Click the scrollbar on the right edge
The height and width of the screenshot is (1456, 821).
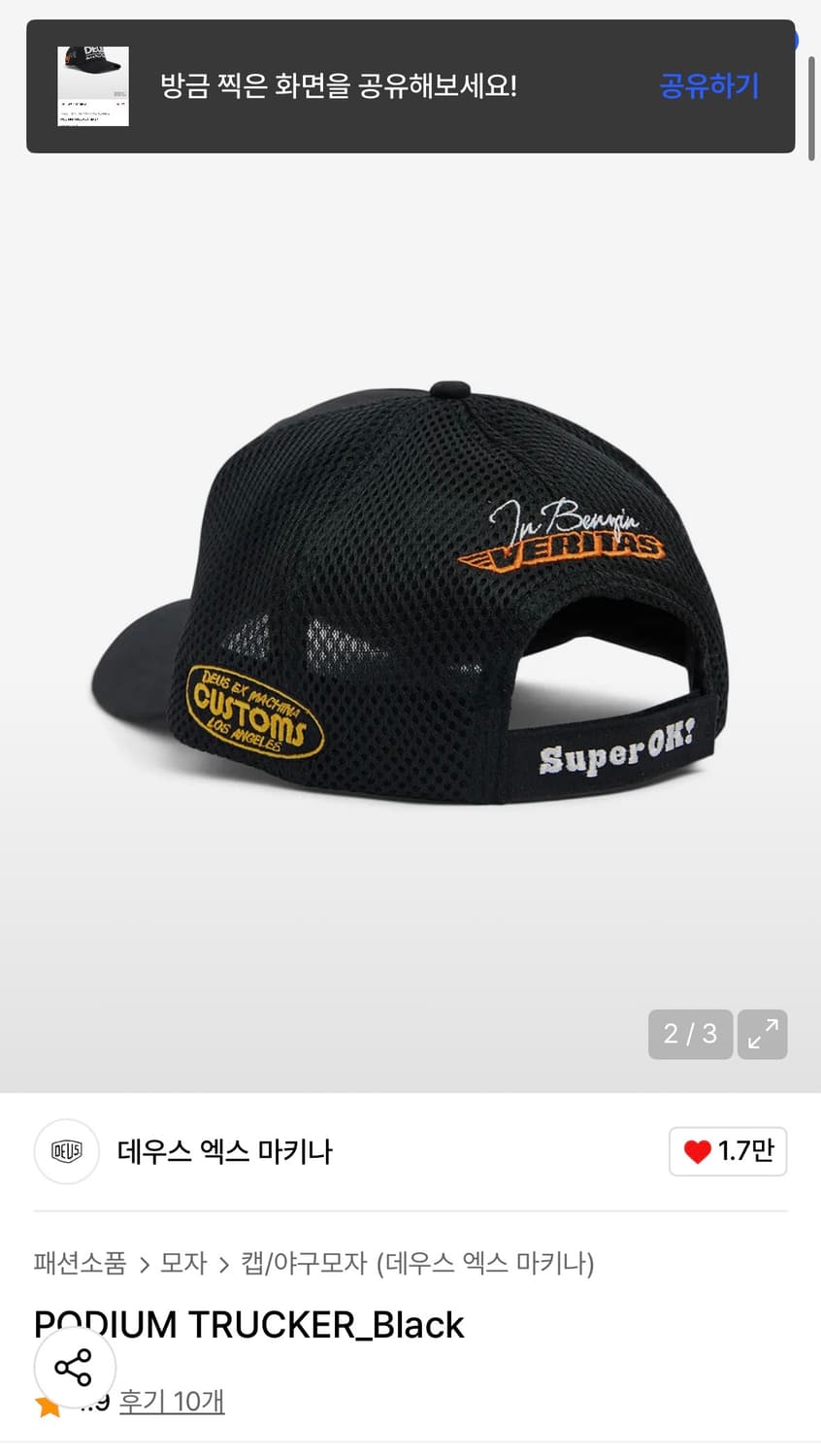813,107
